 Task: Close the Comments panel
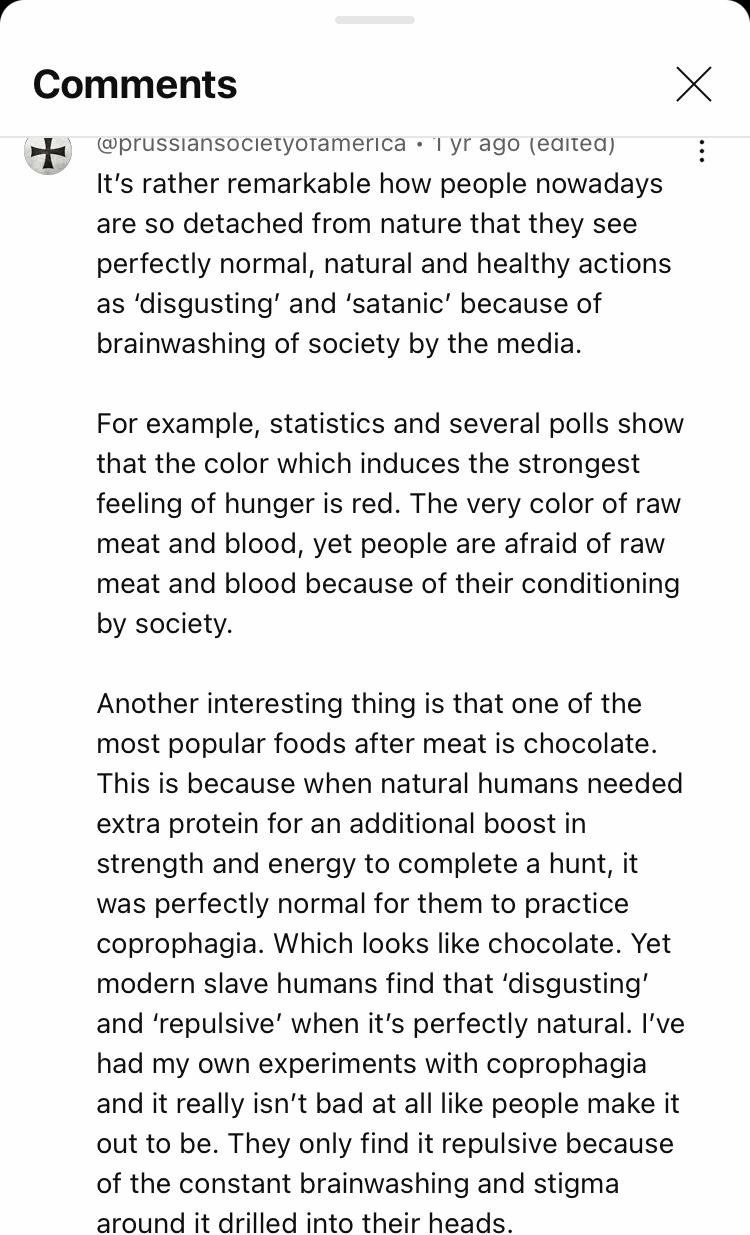coord(693,84)
